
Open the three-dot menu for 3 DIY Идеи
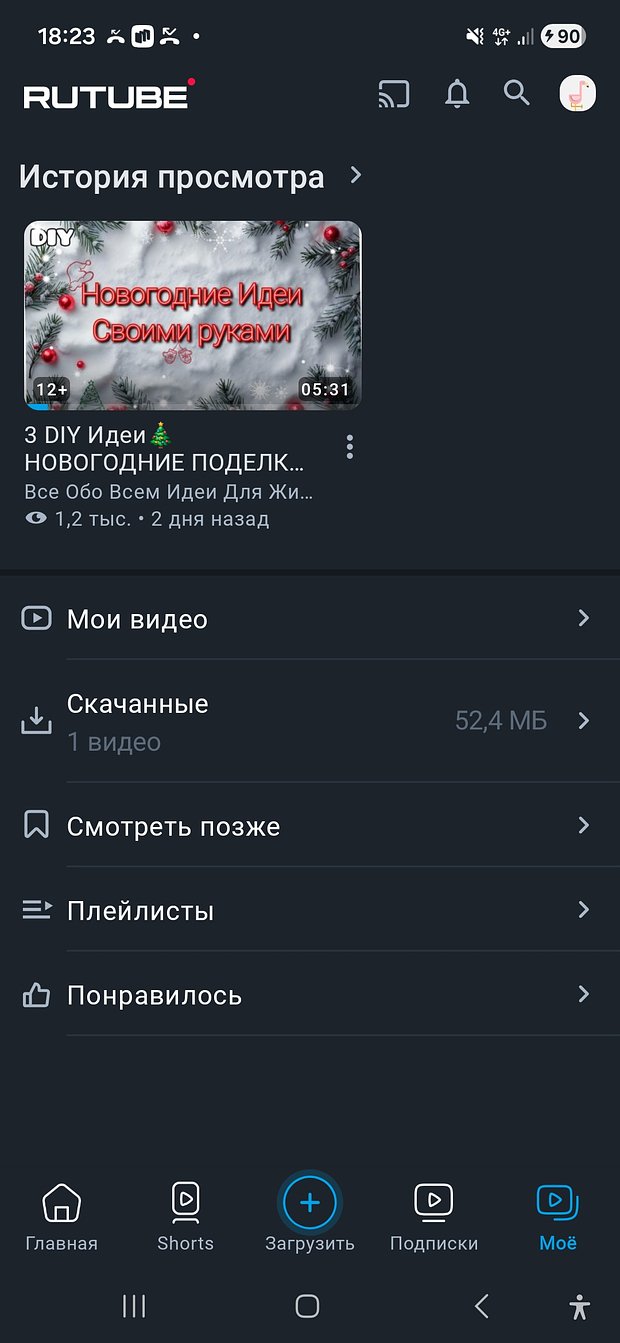(349, 447)
